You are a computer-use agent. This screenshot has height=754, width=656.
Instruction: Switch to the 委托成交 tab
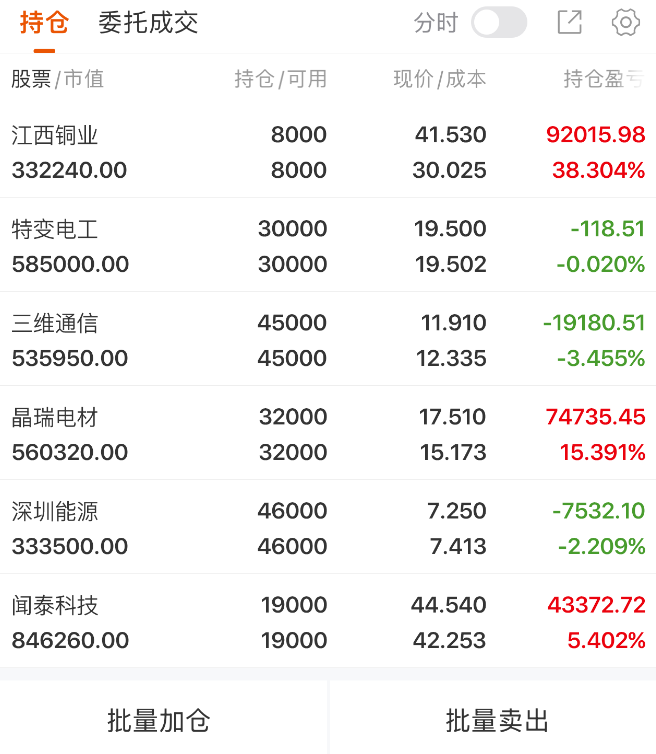(148, 24)
